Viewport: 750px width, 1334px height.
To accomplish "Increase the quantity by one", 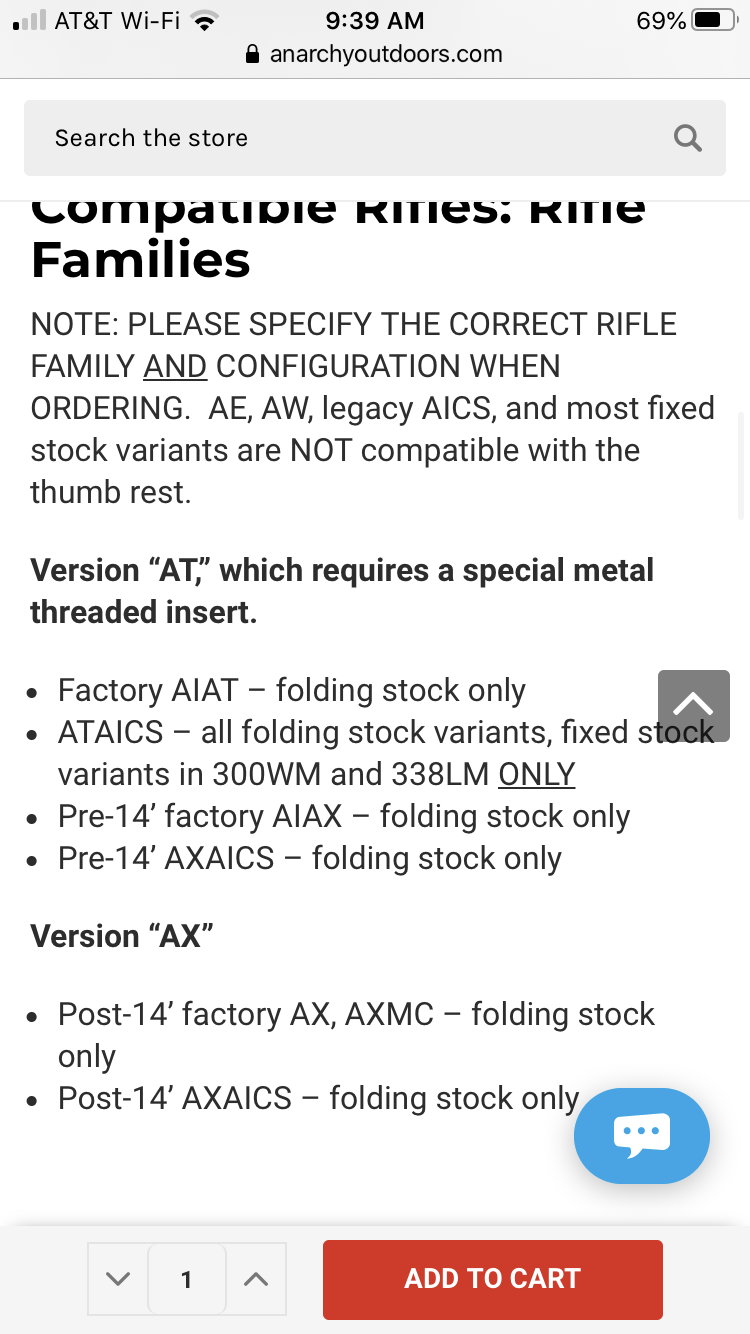I will coord(256,1279).
